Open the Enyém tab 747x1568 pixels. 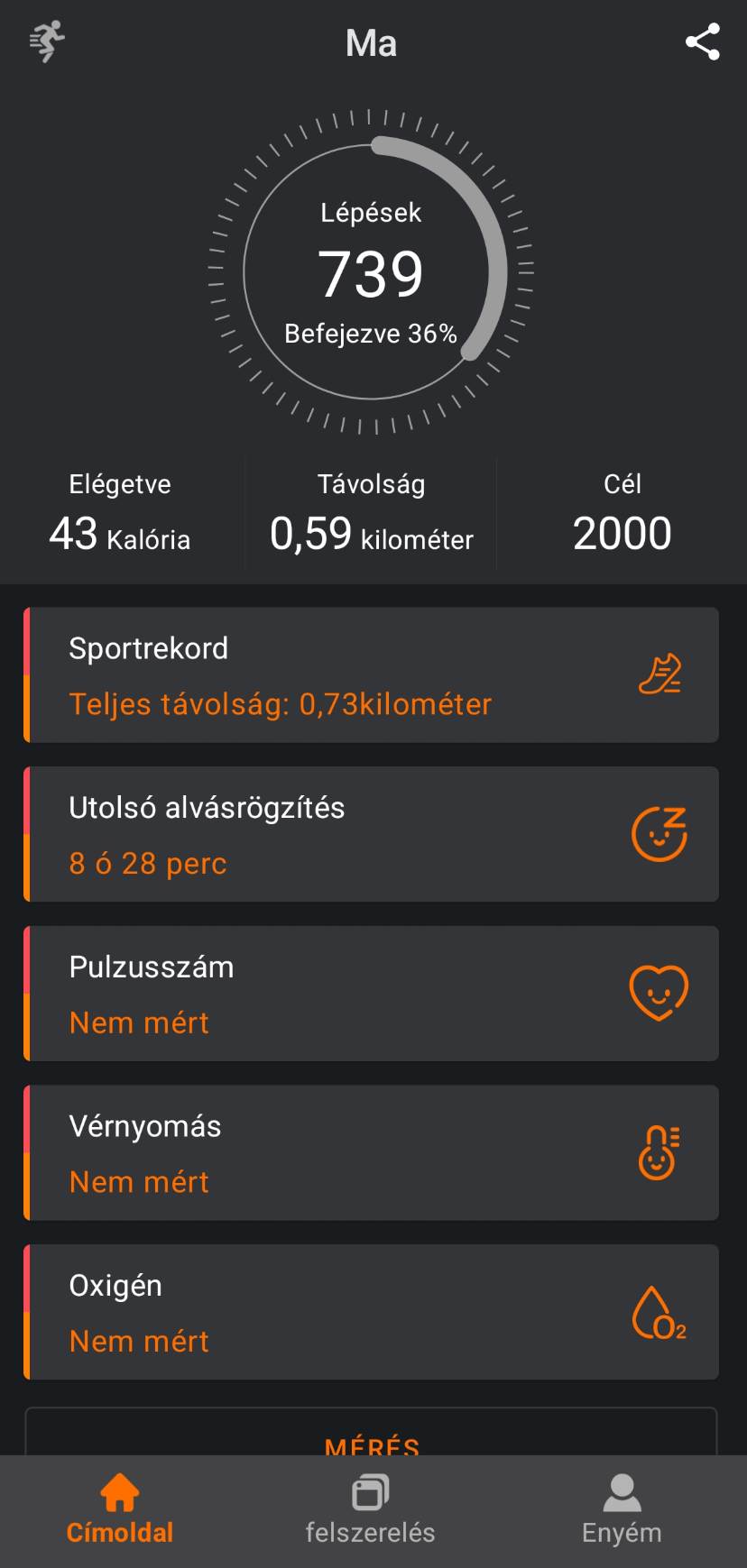click(x=622, y=1510)
